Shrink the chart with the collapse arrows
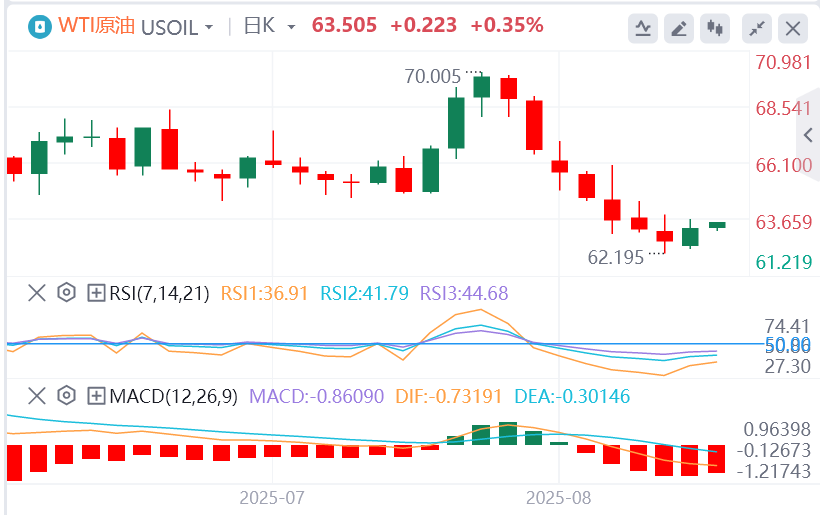The image size is (820, 515). coord(757,28)
